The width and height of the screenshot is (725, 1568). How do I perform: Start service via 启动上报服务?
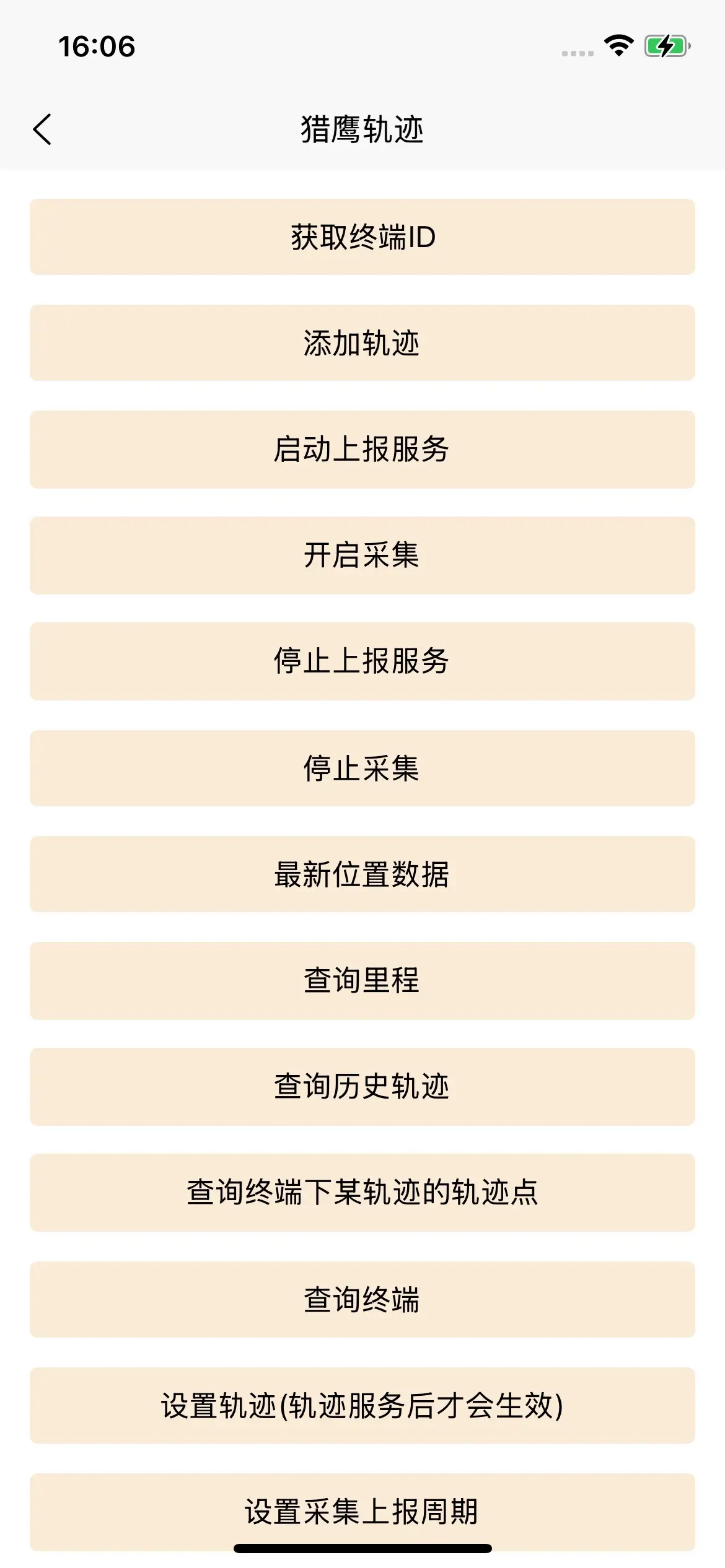362,449
